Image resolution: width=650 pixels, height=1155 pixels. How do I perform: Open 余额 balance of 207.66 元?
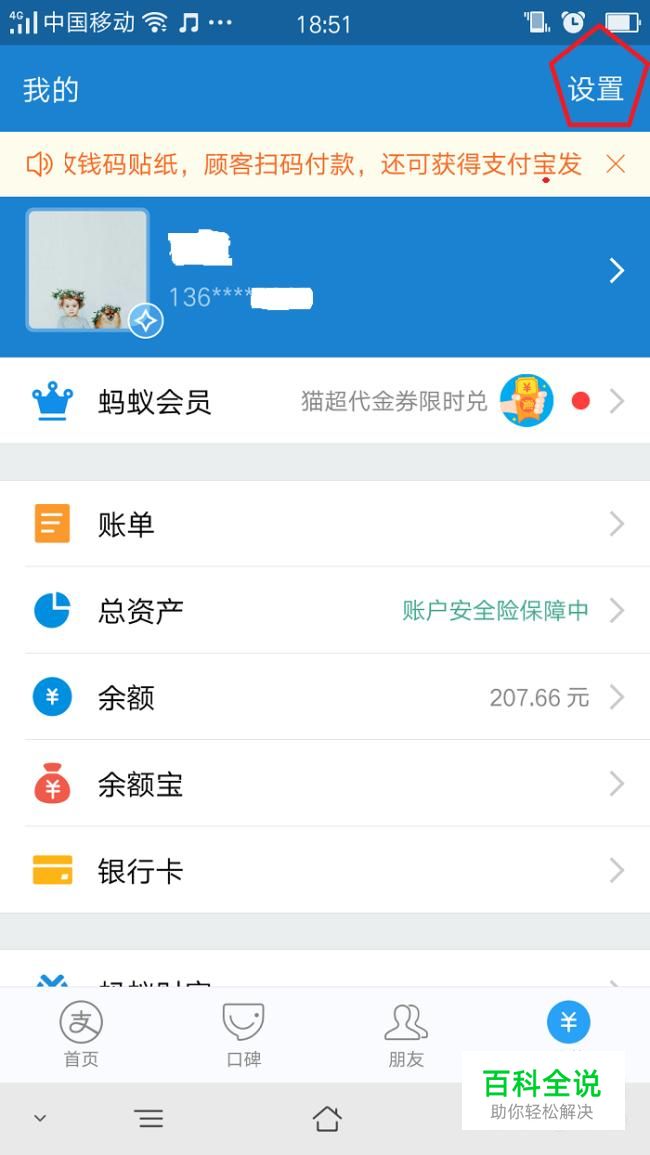tap(325, 697)
